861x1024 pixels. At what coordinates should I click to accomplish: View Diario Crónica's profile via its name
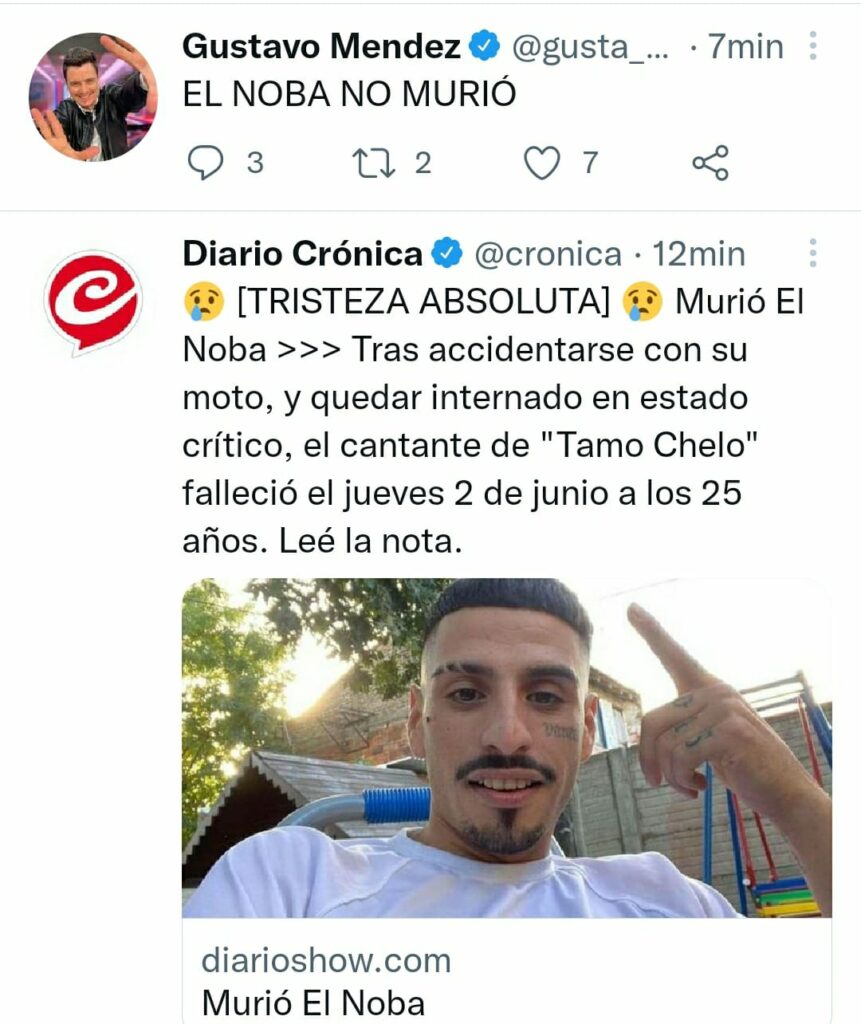pyautogui.click(x=302, y=254)
